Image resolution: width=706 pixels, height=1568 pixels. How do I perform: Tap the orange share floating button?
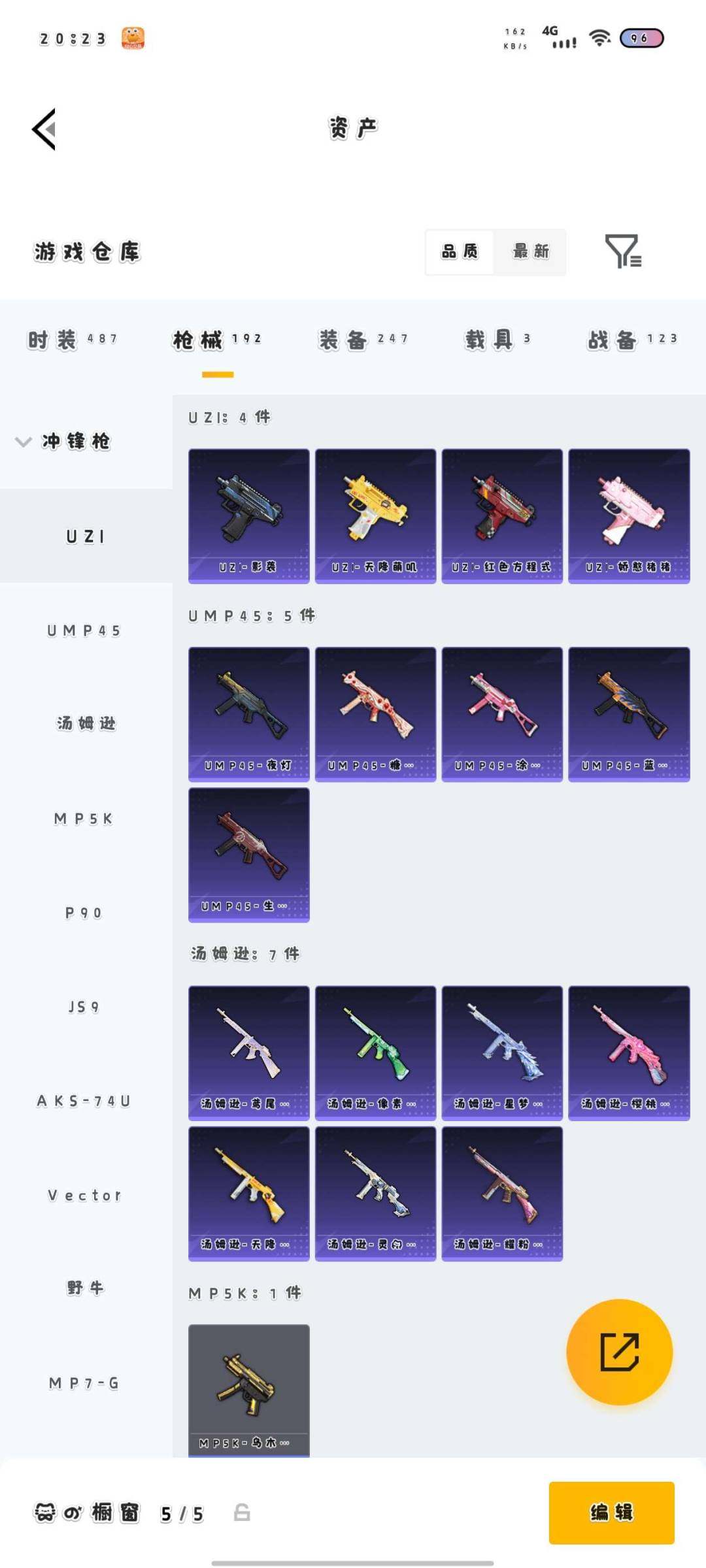click(x=619, y=1352)
